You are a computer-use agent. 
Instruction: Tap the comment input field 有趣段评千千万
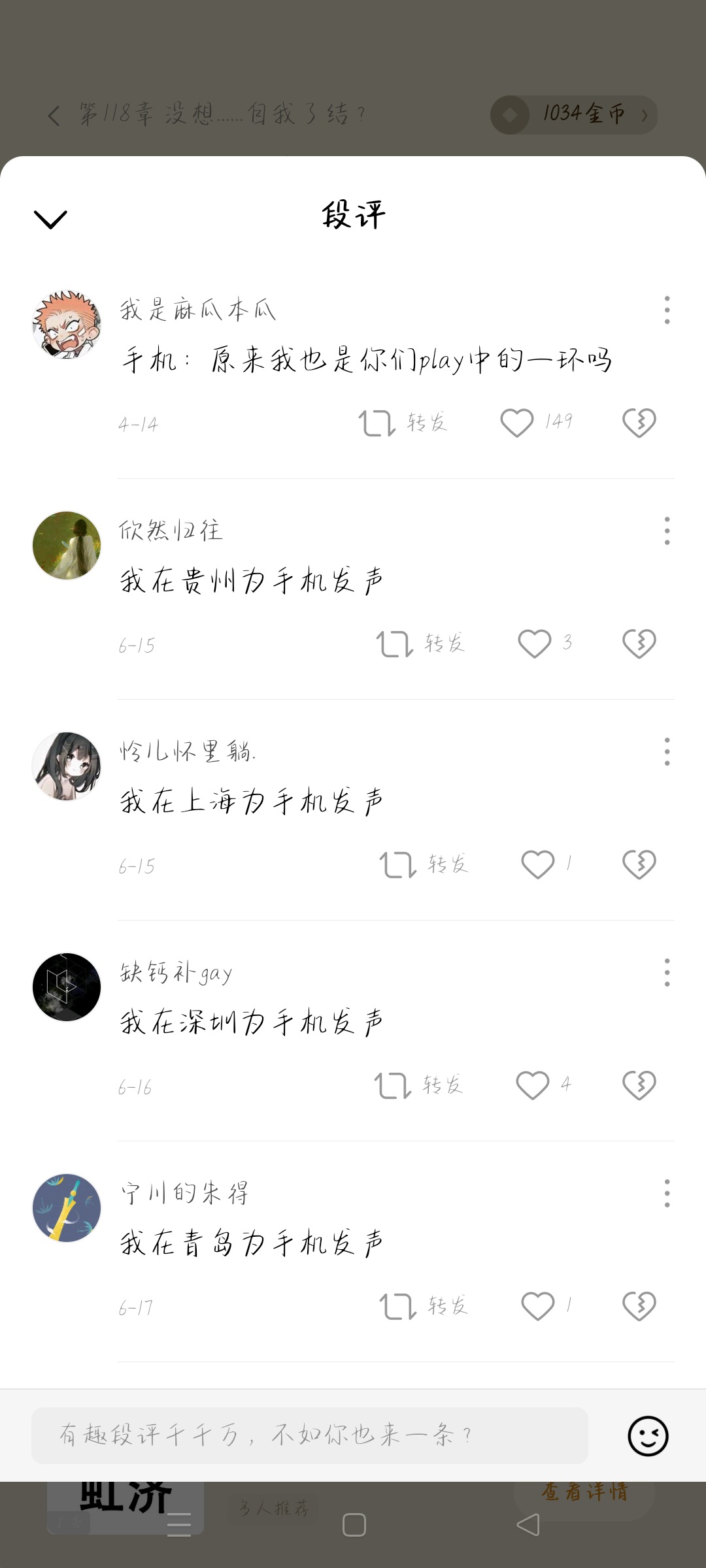click(x=310, y=1435)
